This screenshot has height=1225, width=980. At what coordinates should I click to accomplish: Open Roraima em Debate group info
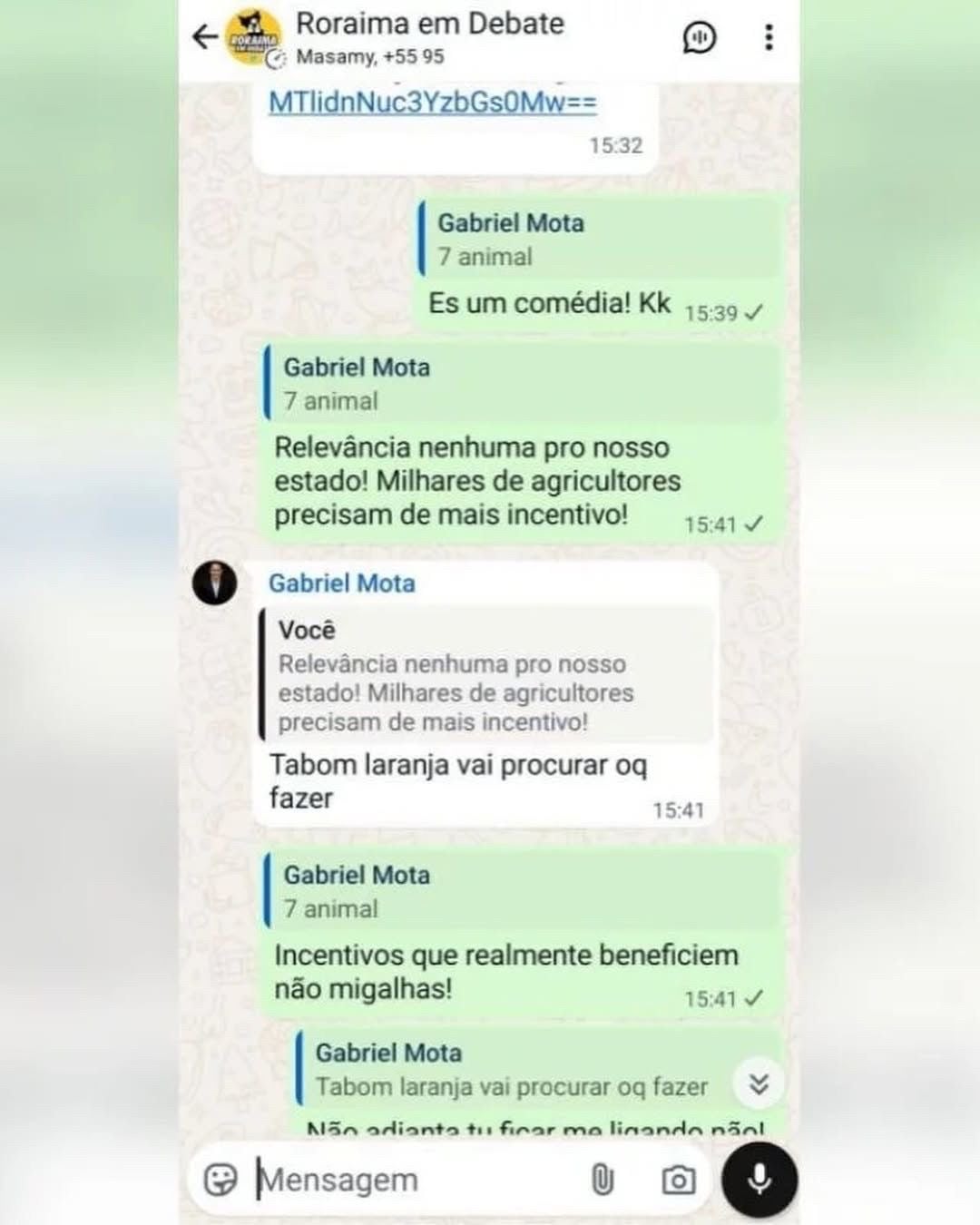[429, 36]
